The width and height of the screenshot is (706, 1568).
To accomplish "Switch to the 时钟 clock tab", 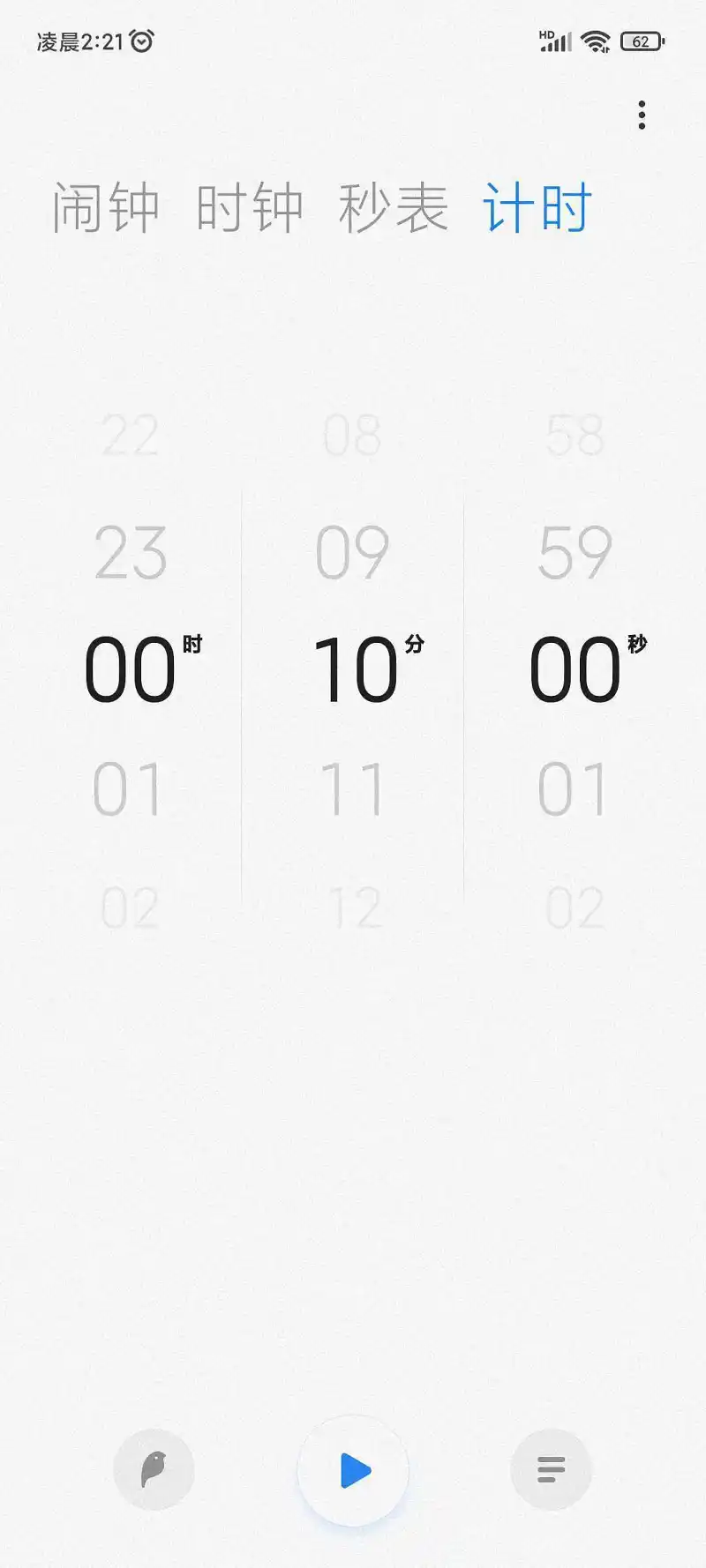I will pyautogui.click(x=250, y=209).
